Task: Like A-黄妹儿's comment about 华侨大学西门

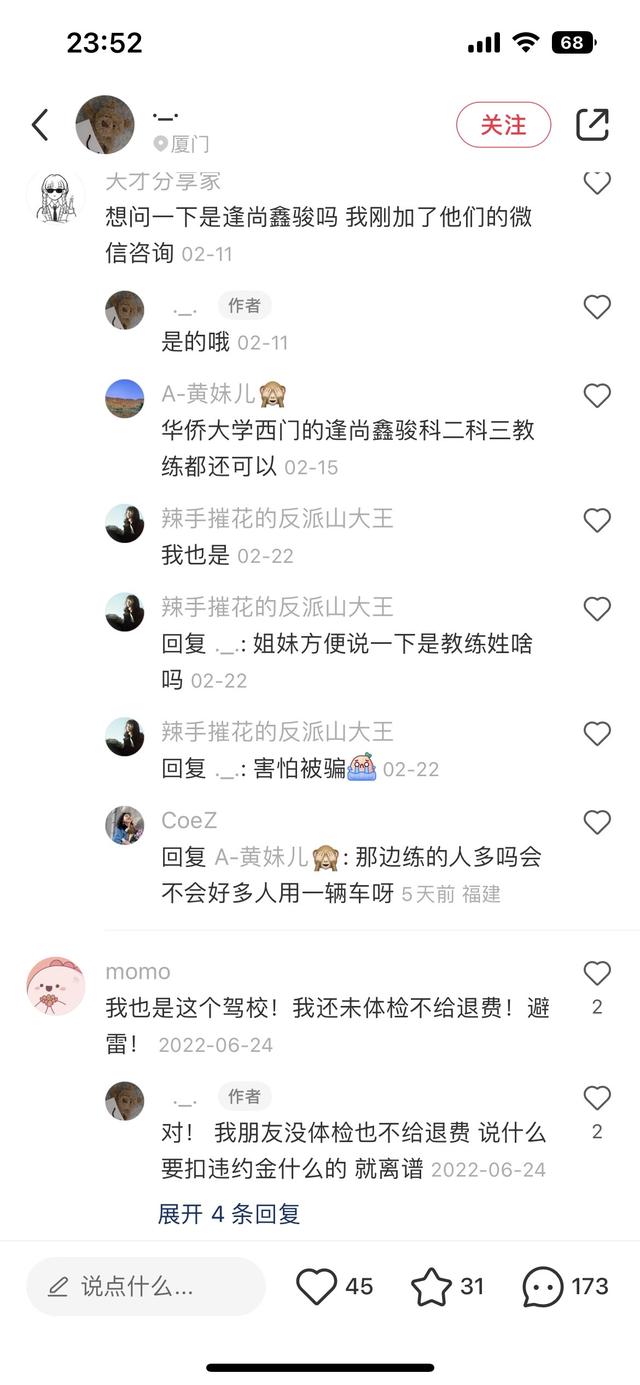Action: (597, 396)
